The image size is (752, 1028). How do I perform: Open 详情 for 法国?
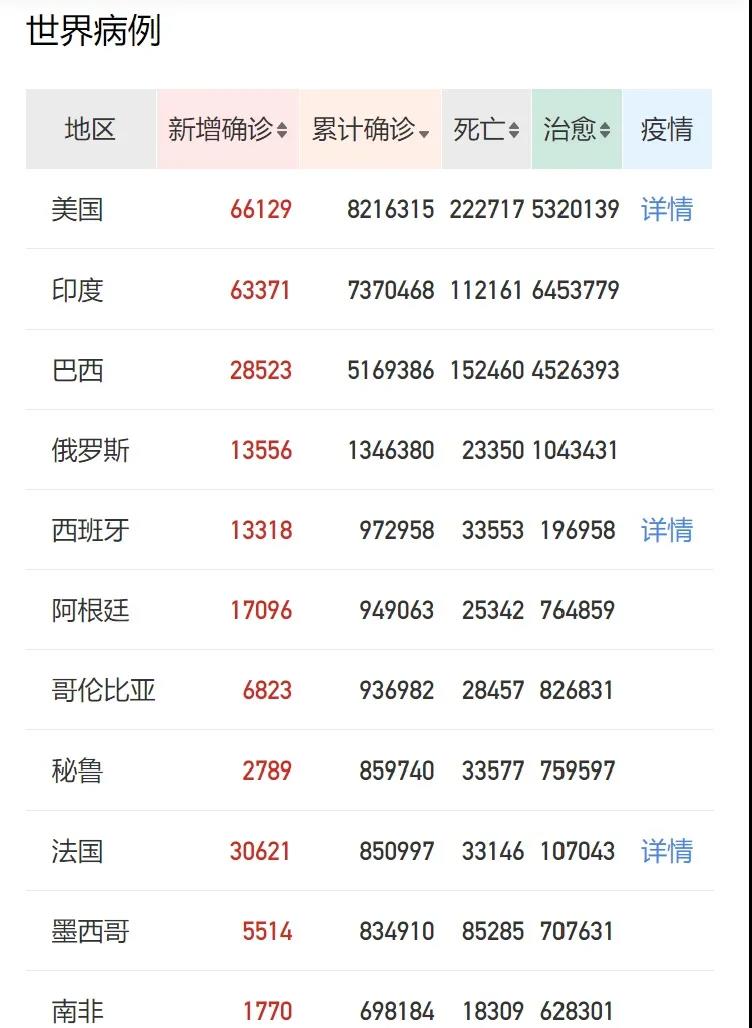pyautogui.click(x=667, y=851)
